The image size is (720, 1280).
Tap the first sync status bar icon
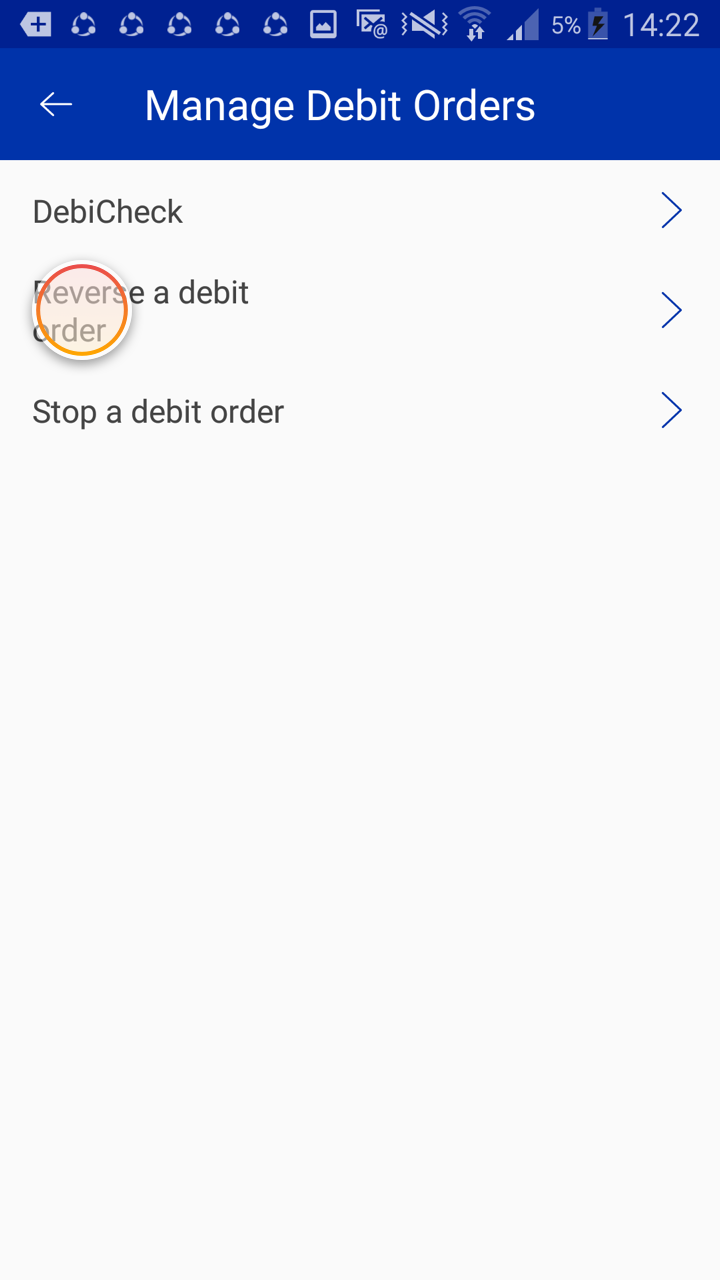(x=84, y=22)
